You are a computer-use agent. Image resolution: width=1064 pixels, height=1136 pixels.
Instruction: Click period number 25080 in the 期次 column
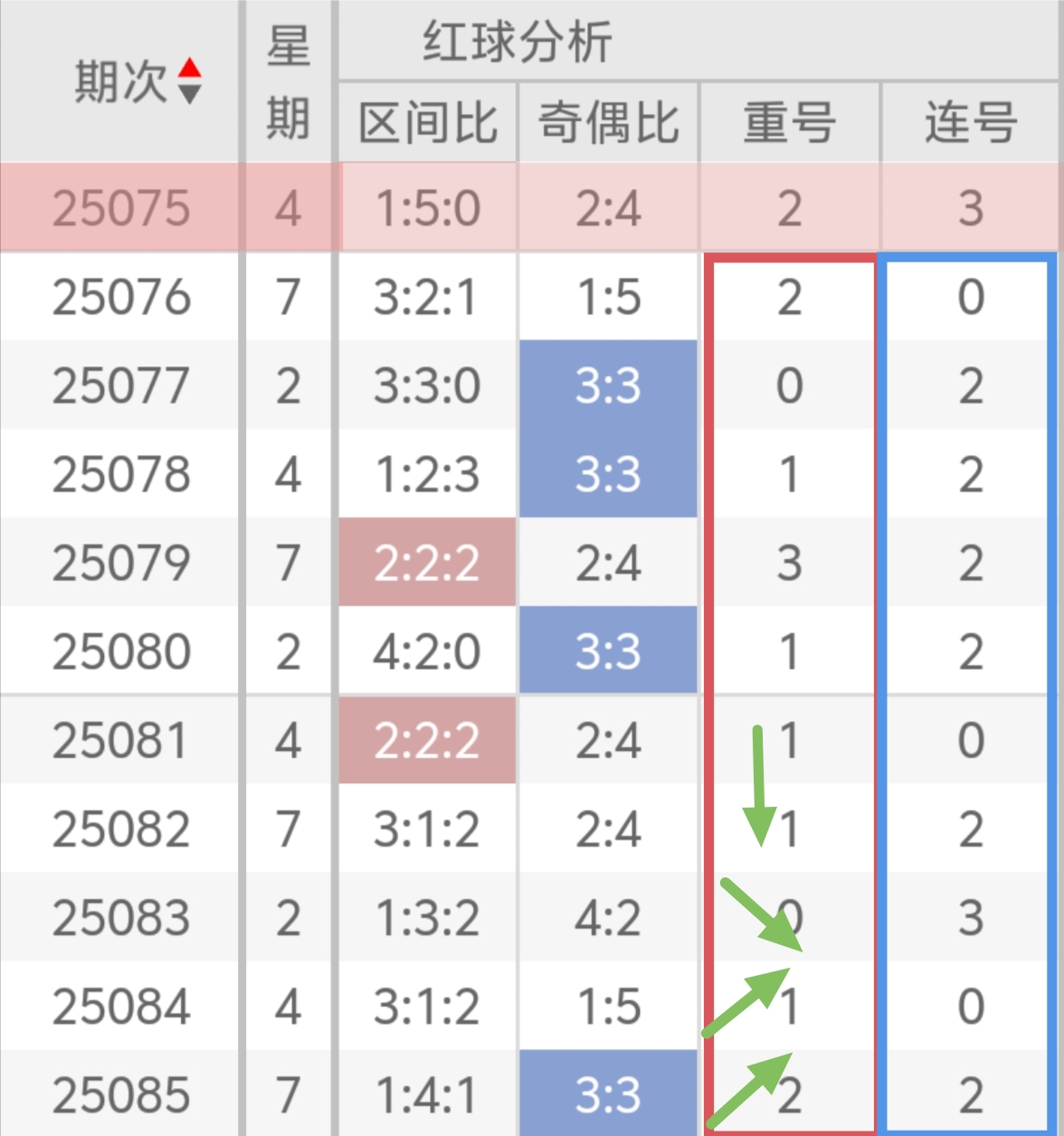coord(122,651)
